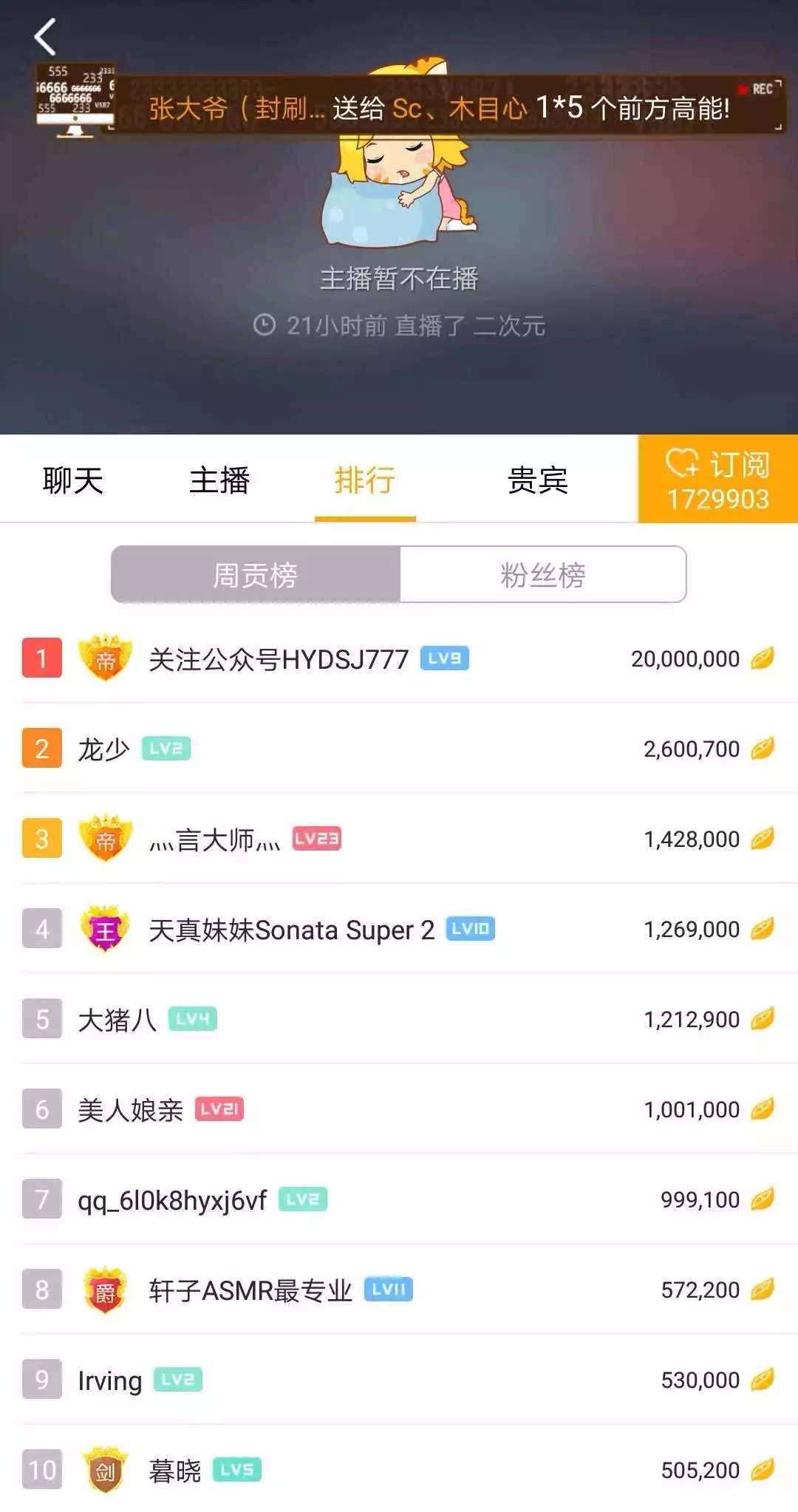798x1512 pixels.
Task: View the third-place user 言大师
Action: click(x=214, y=840)
